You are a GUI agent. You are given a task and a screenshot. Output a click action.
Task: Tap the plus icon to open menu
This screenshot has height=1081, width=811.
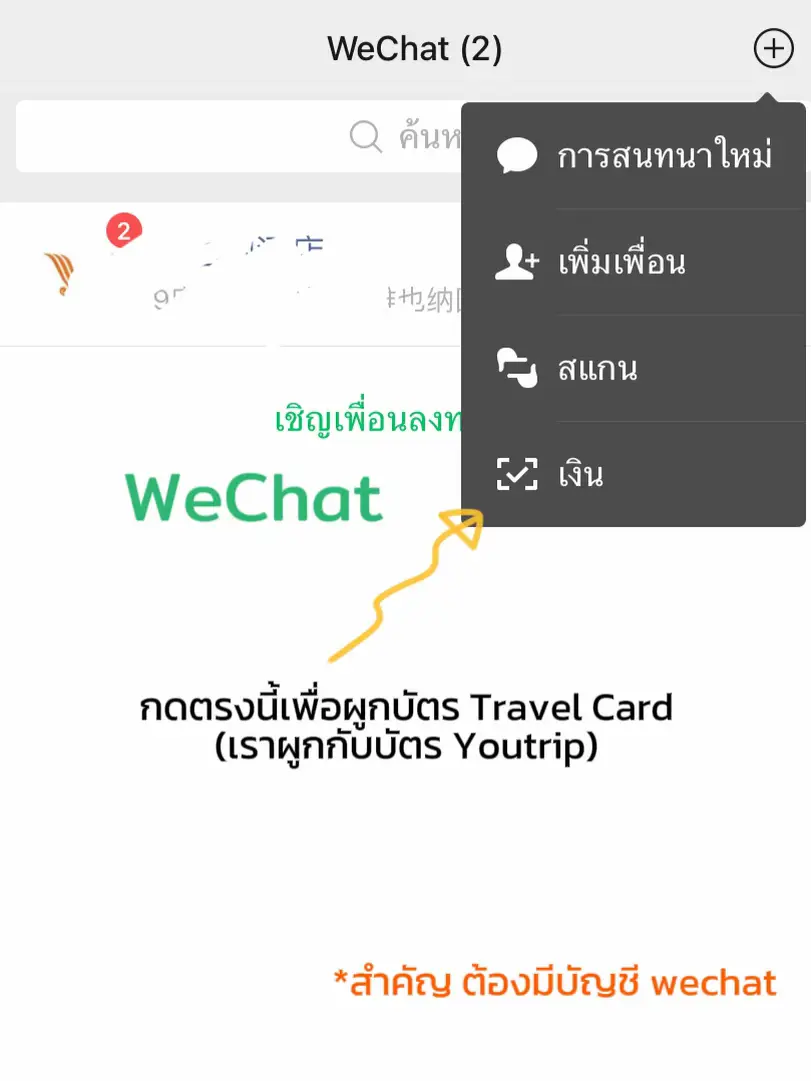click(x=772, y=48)
